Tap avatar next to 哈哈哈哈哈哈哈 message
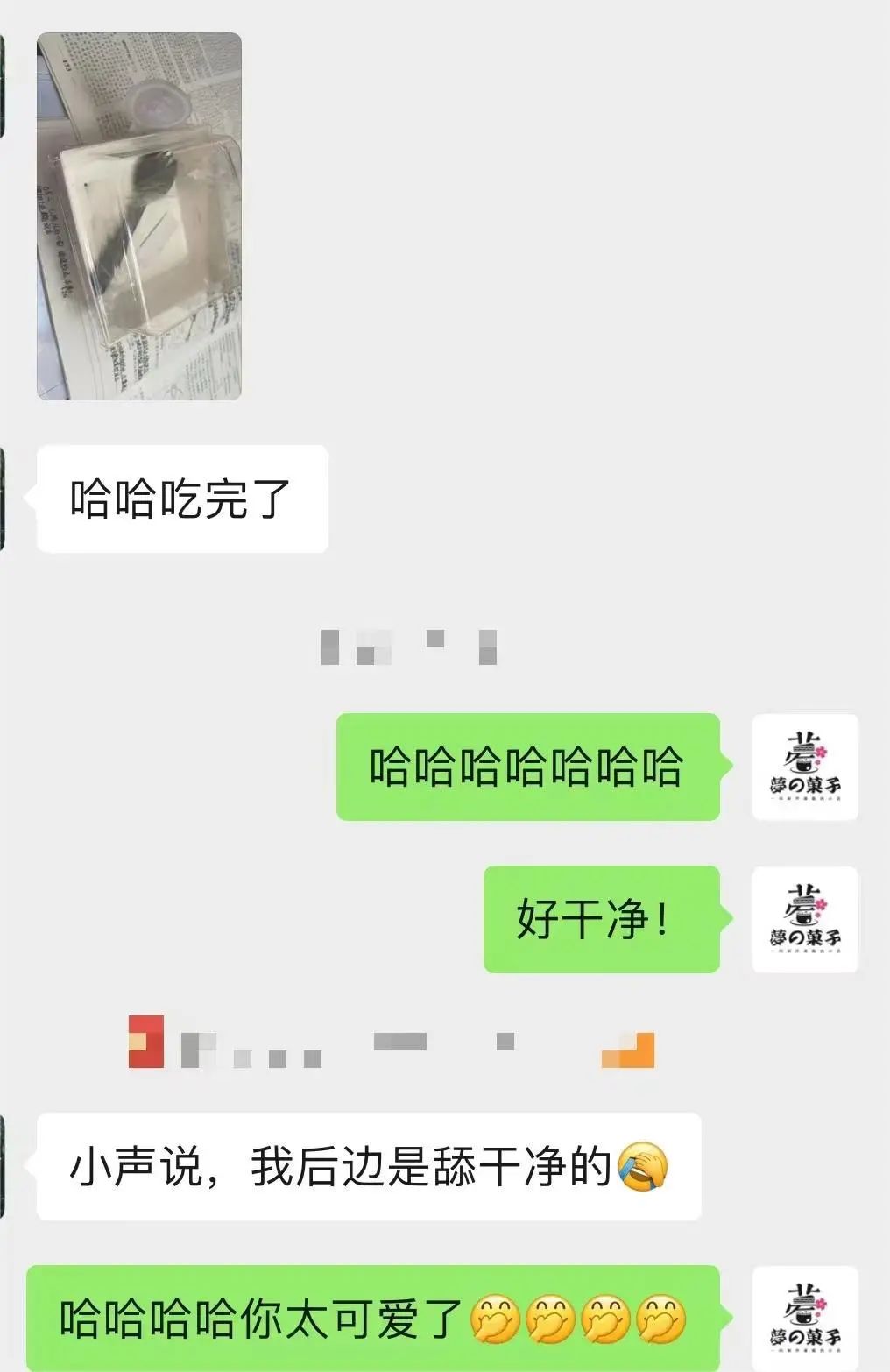The width and height of the screenshot is (890, 1372). click(805, 767)
